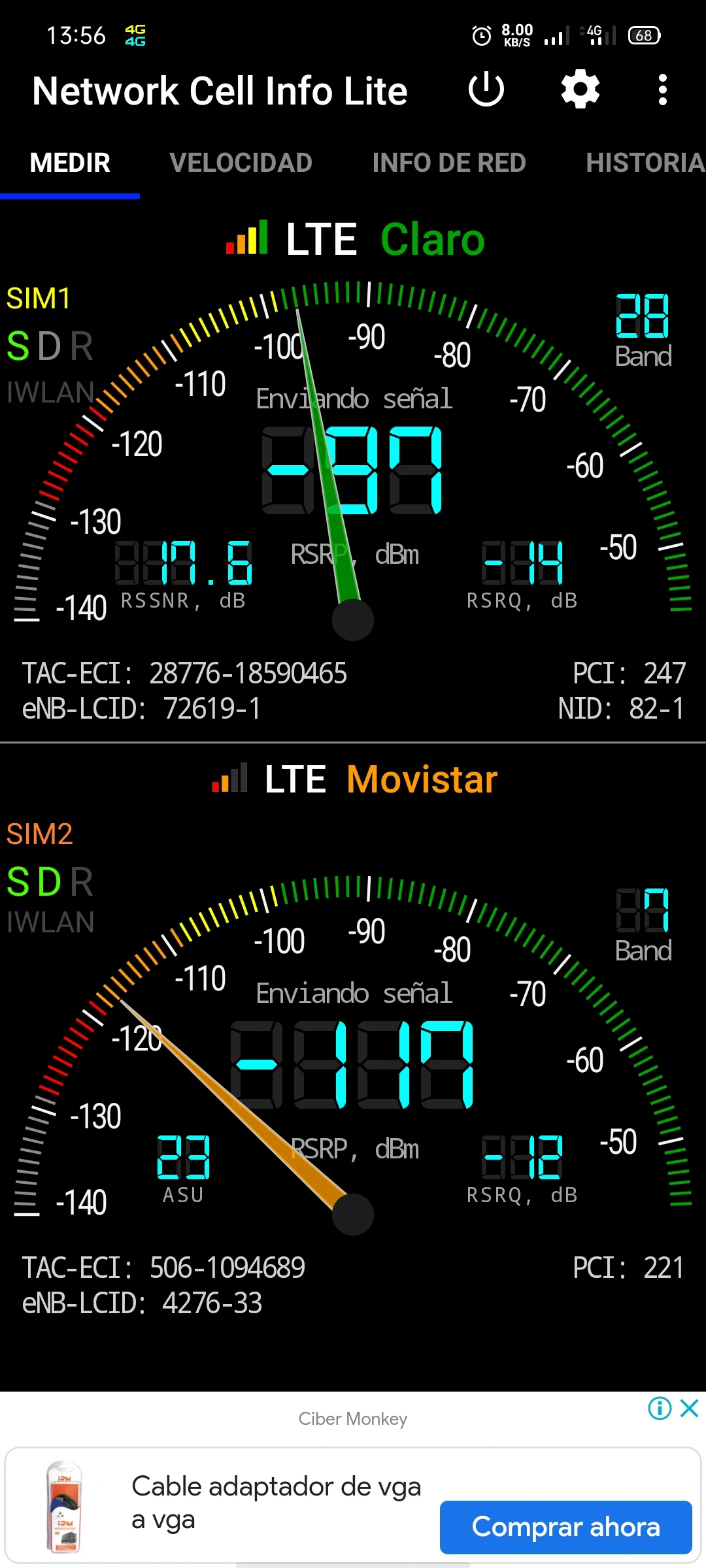Open the HISTORIA tab
This screenshot has height=1568, width=706.
tap(645, 163)
